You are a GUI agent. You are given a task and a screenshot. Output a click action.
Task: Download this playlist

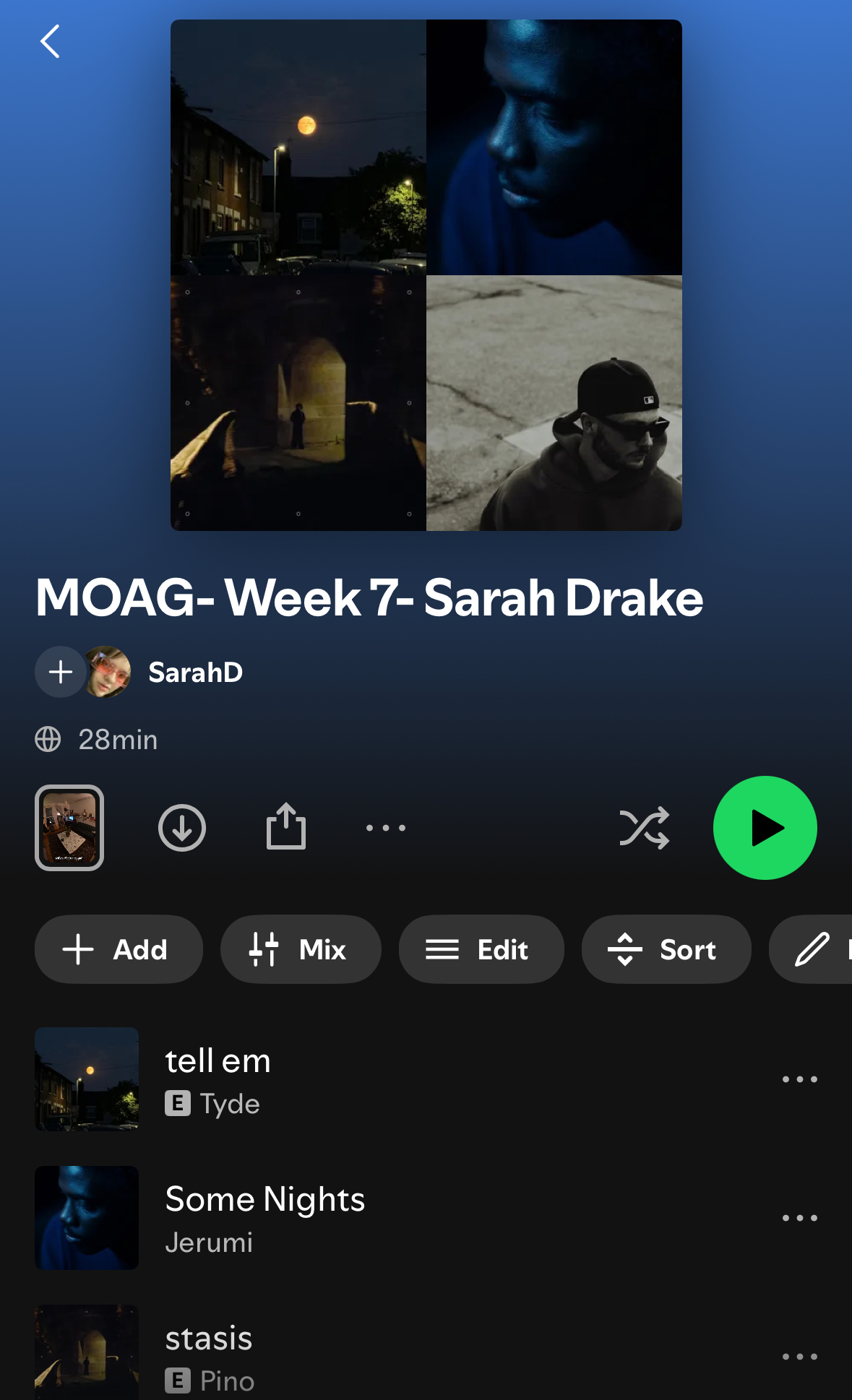click(182, 828)
